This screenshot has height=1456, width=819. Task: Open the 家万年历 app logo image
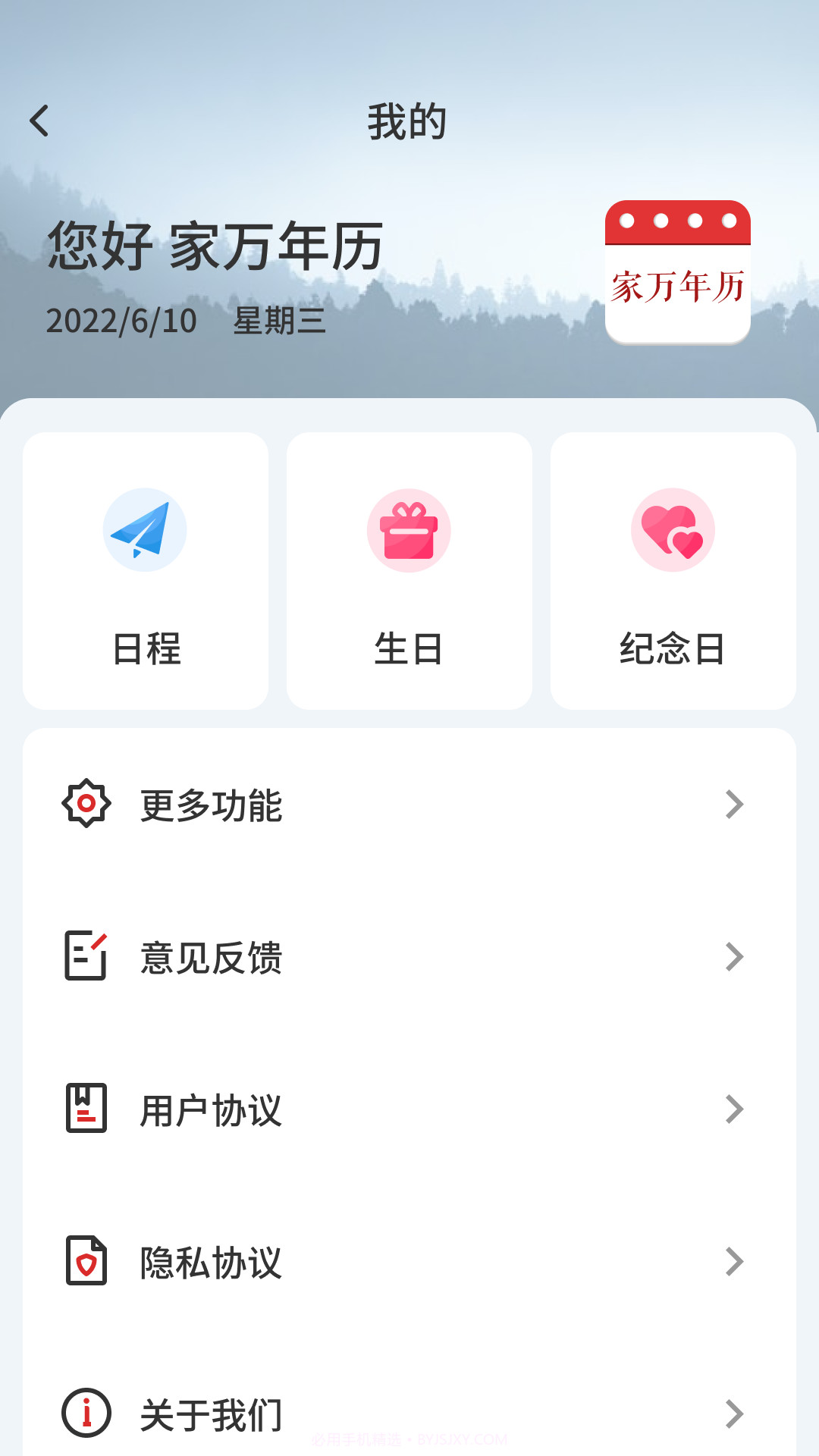click(x=677, y=273)
